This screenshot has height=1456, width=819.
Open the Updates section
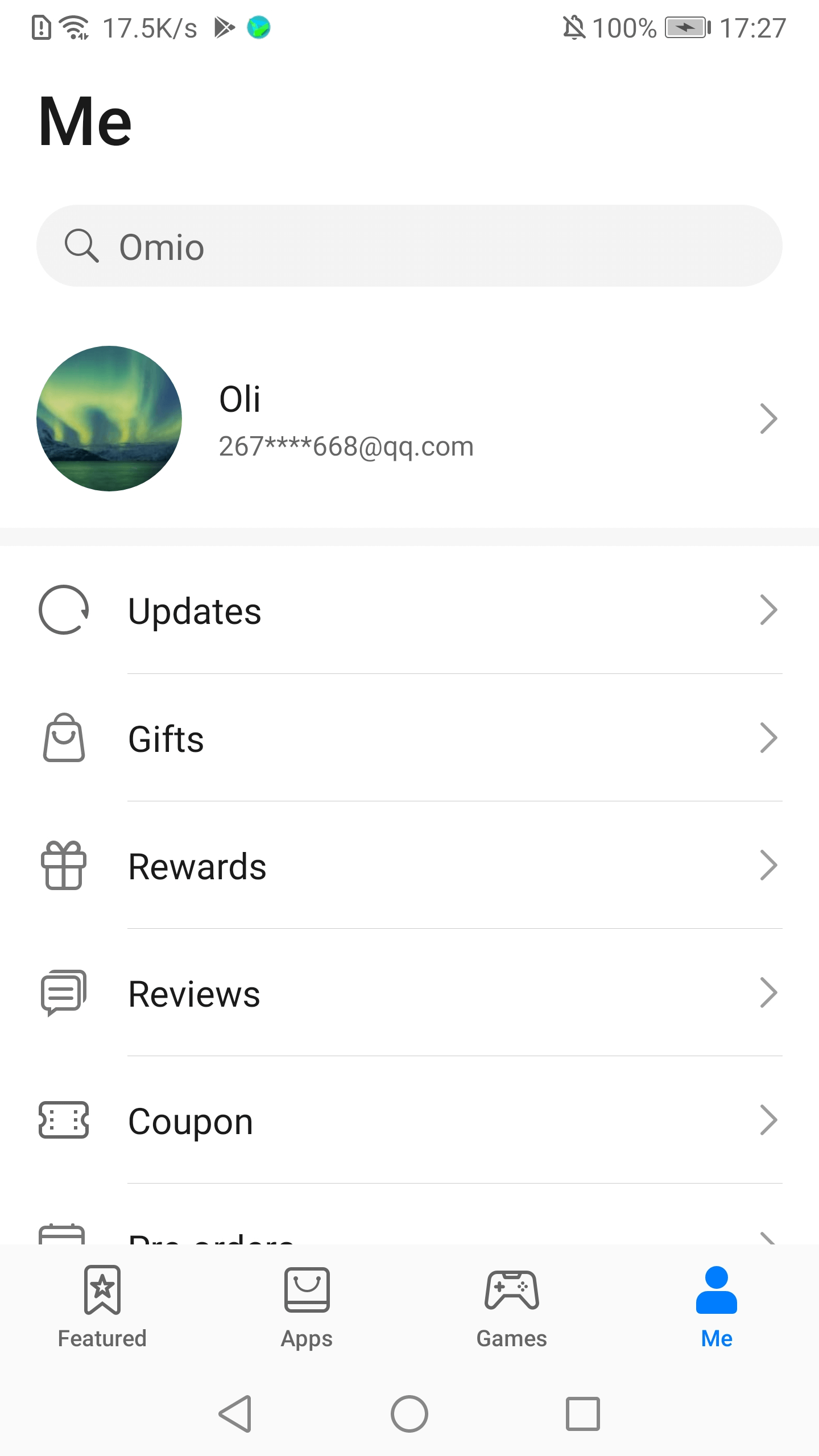409,610
